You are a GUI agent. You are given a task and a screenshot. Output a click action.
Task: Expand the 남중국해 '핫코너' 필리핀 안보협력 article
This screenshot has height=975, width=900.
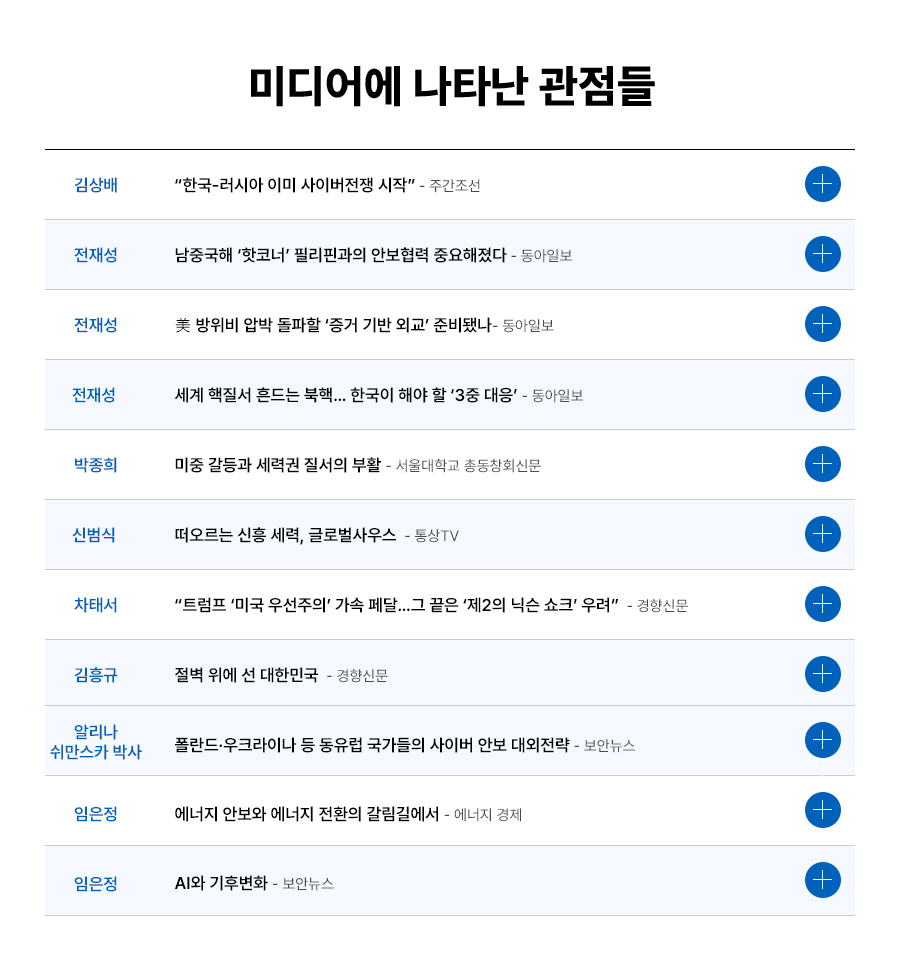(x=822, y=254)
